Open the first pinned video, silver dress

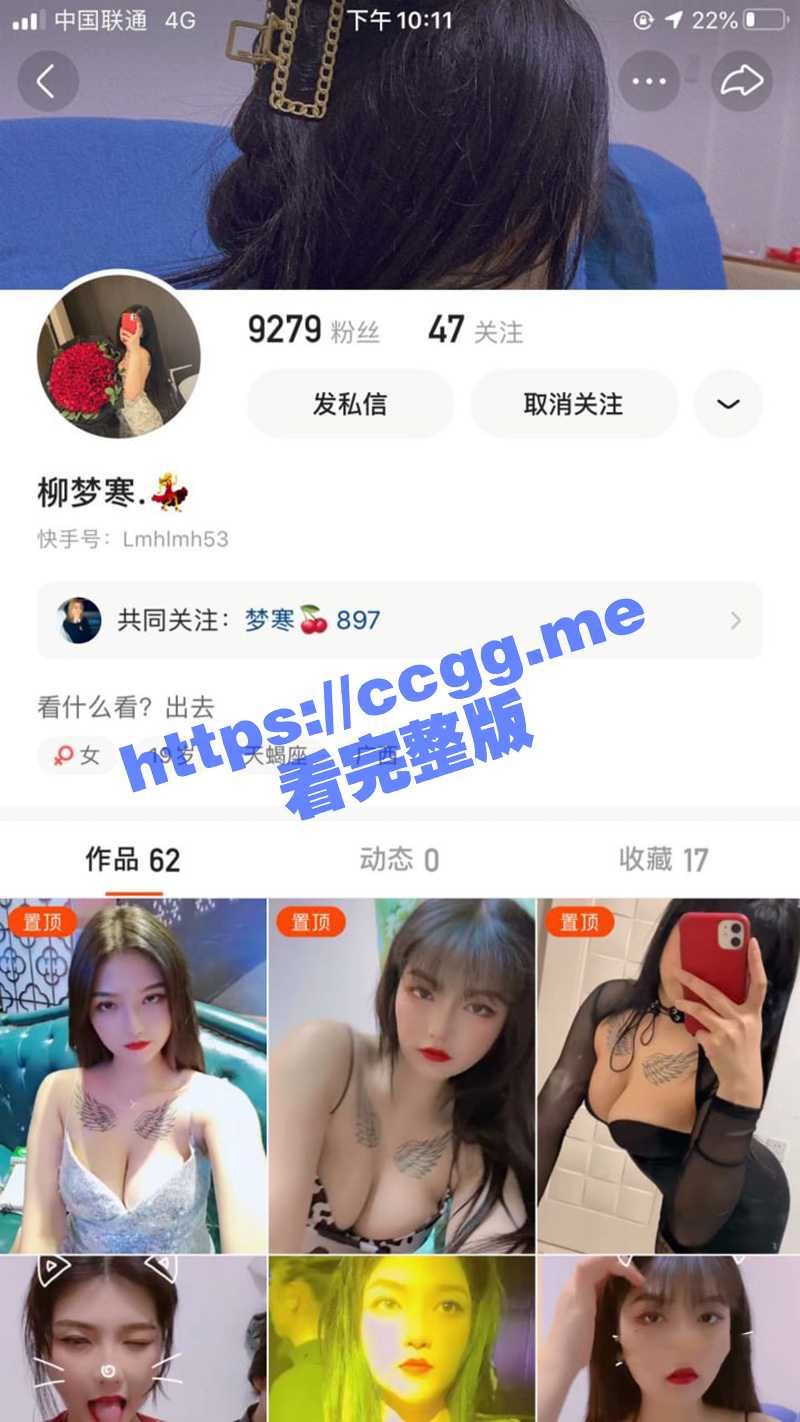(133, 1075)
